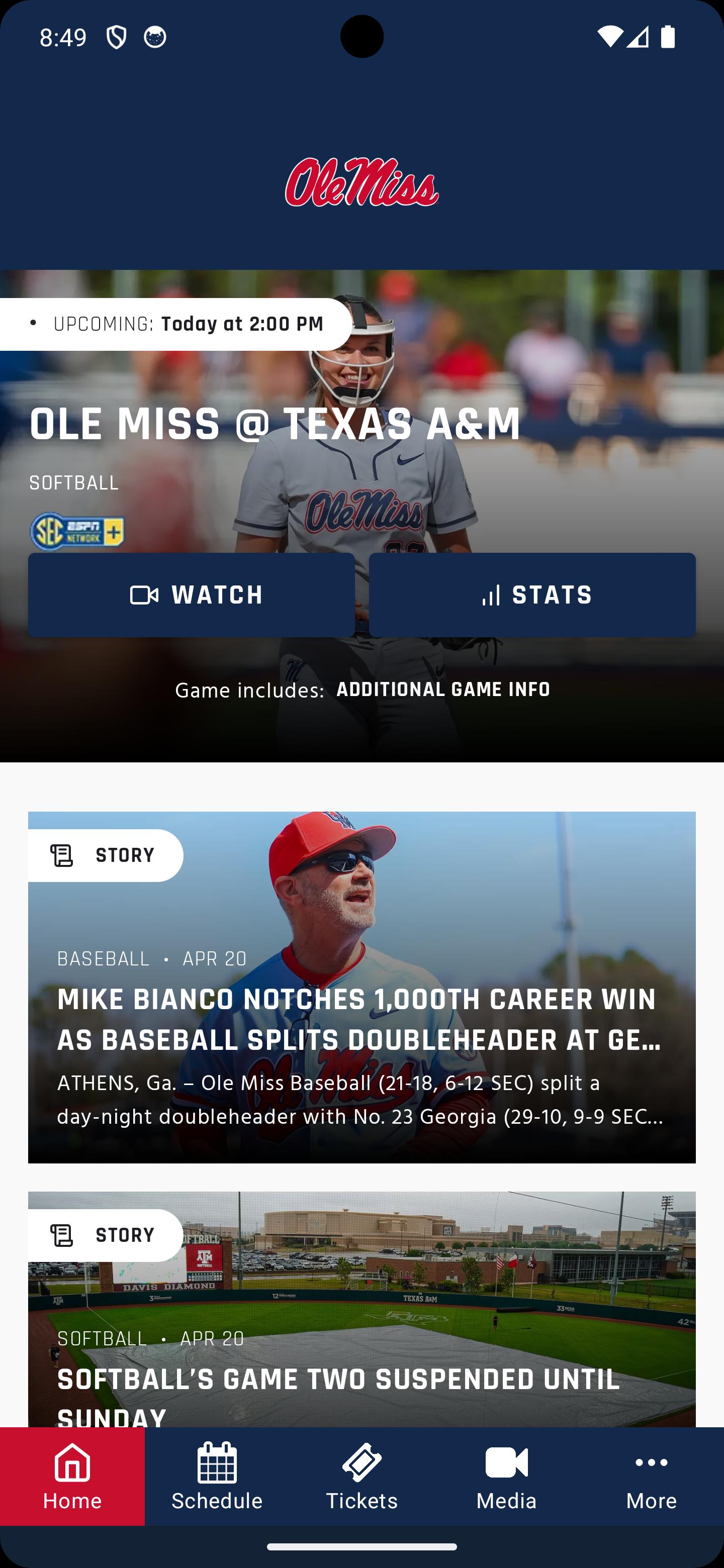Tap the bar-chart icon inside the STATS button
724x1568 pixels.
491,595
